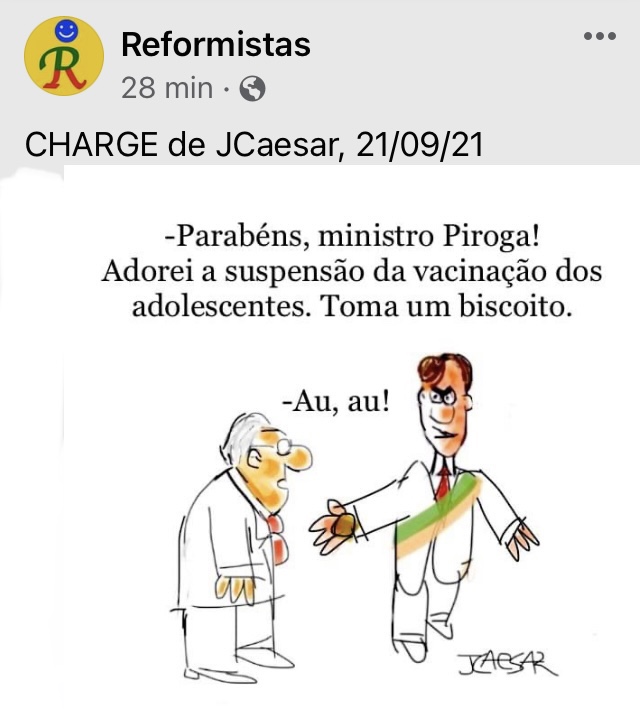Open the JCaesar cartoon image in full view

click(x=330, y=440)
